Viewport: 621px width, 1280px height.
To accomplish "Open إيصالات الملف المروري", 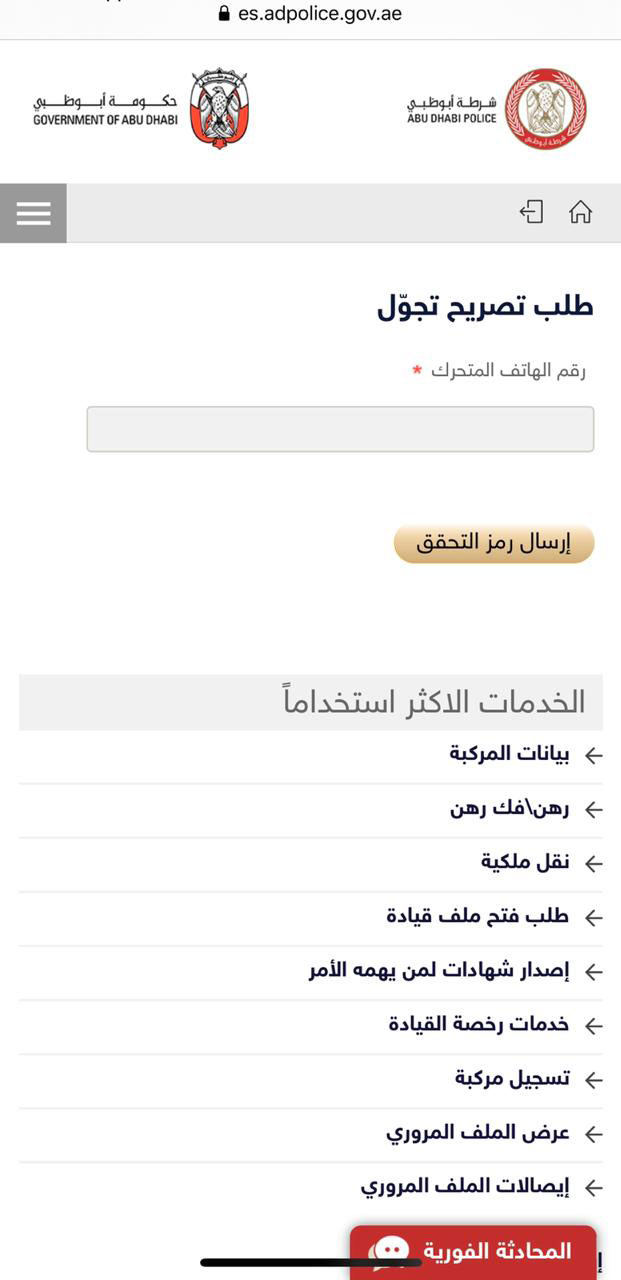I will coord(464,1186).
